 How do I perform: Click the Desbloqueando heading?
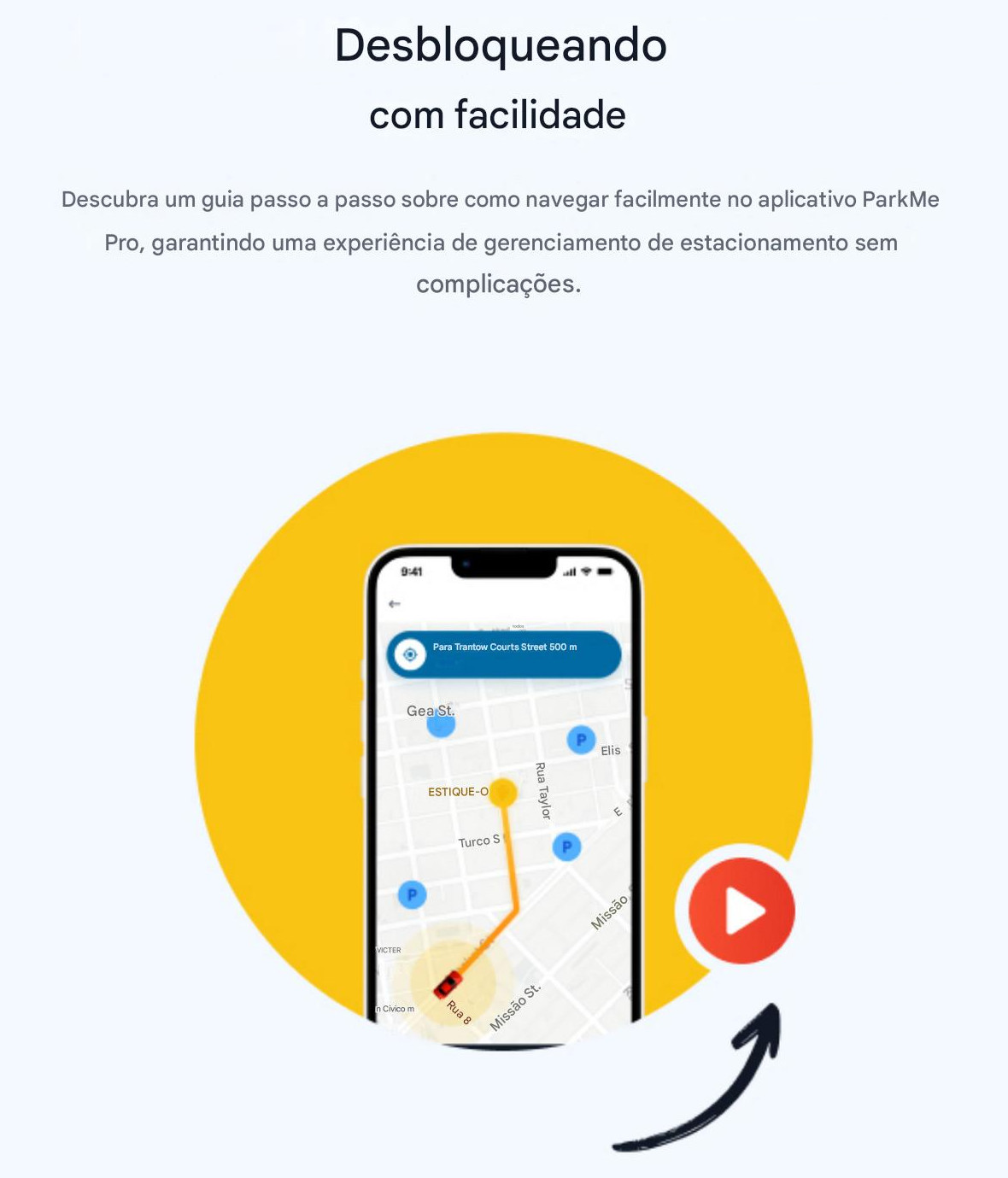tap(502, 47)
